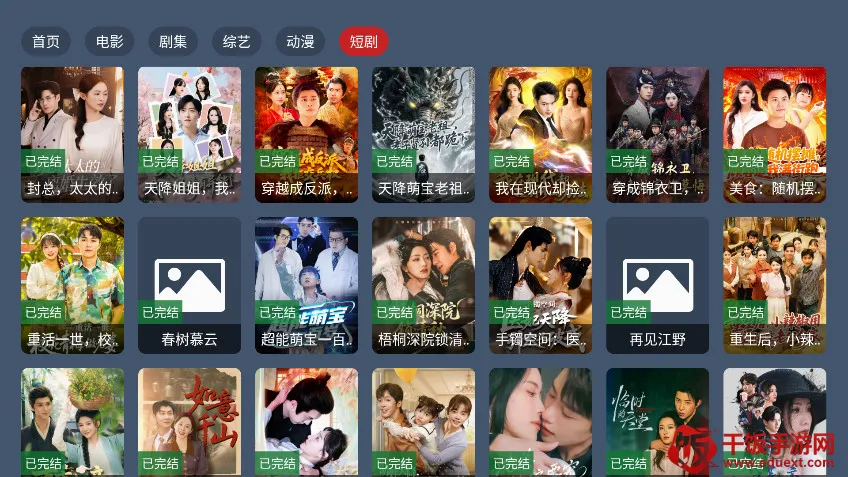The image size is (848, 477).
Task: Open the drama 梧桐深院锁清..
Action: (423, 286)
